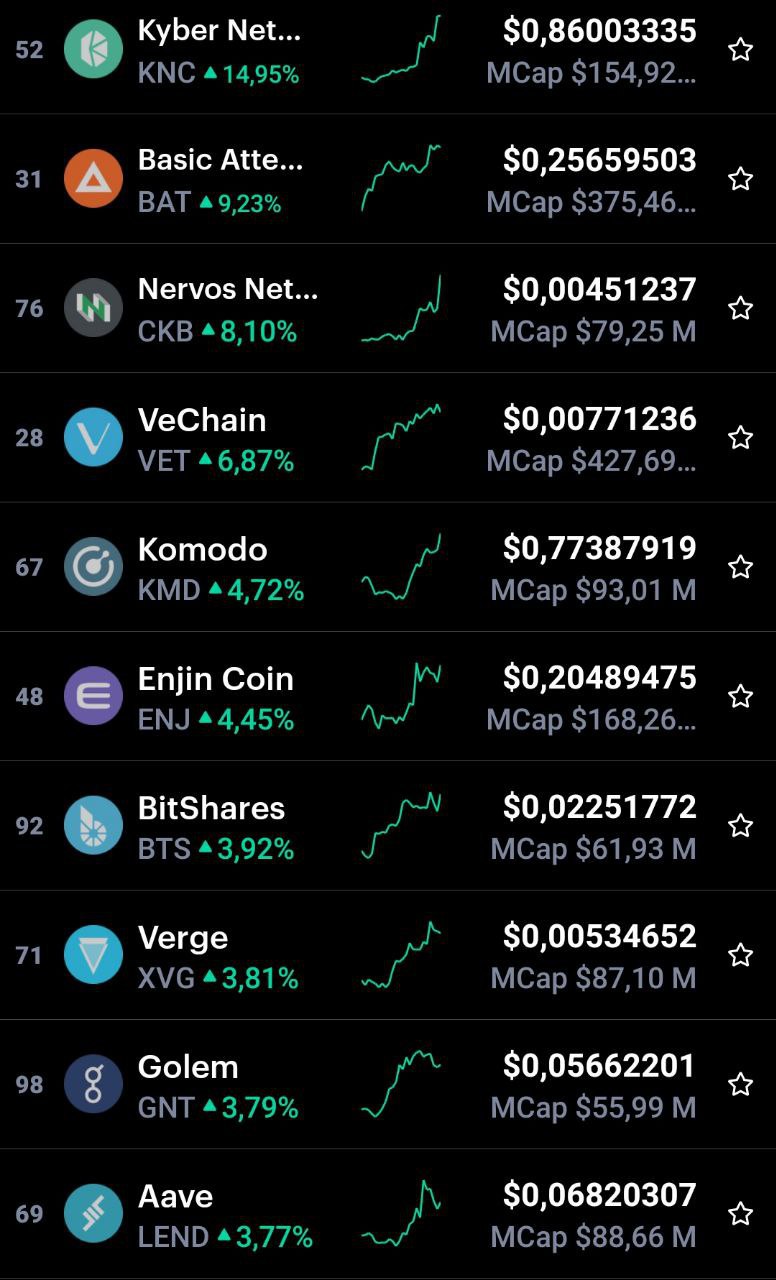Screen dimensions: 776x1280
Task: Open the Nervos Network CKB row
Action: (388, 308)
